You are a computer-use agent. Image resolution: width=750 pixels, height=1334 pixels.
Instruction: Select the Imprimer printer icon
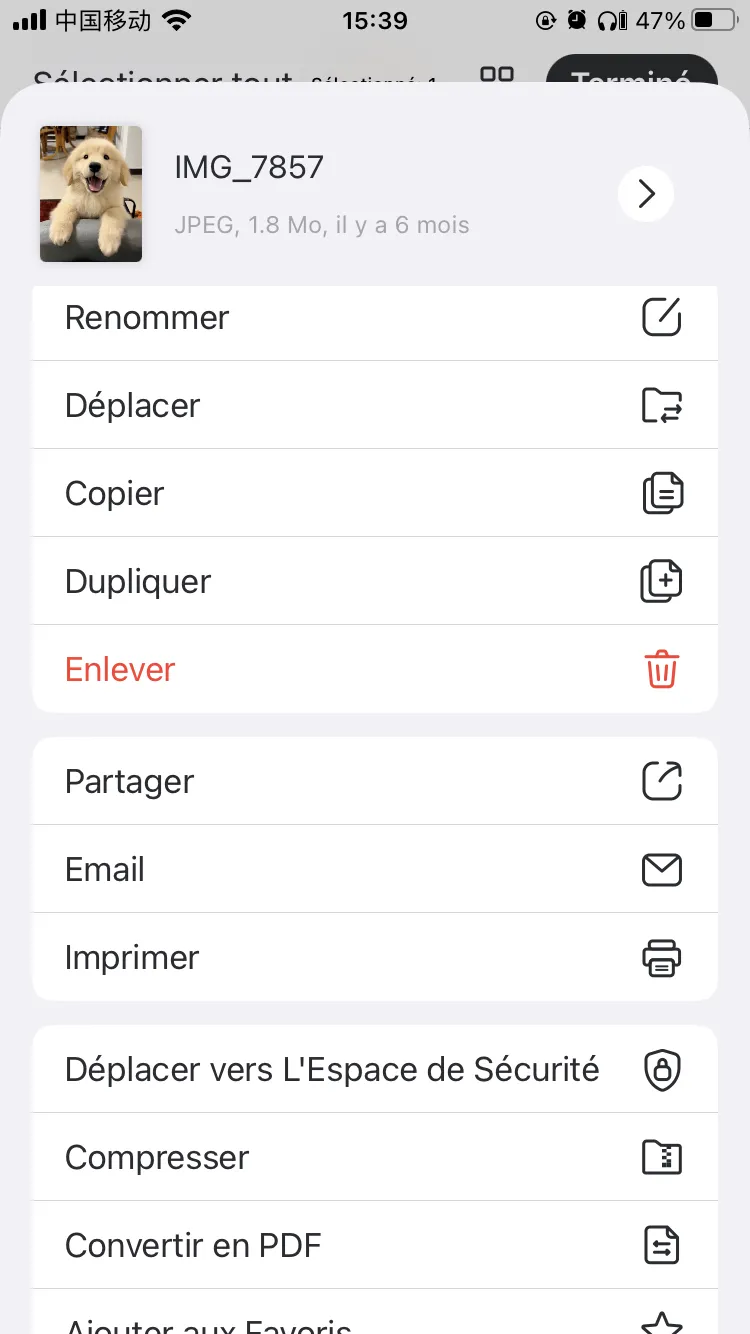pos(661,957)
